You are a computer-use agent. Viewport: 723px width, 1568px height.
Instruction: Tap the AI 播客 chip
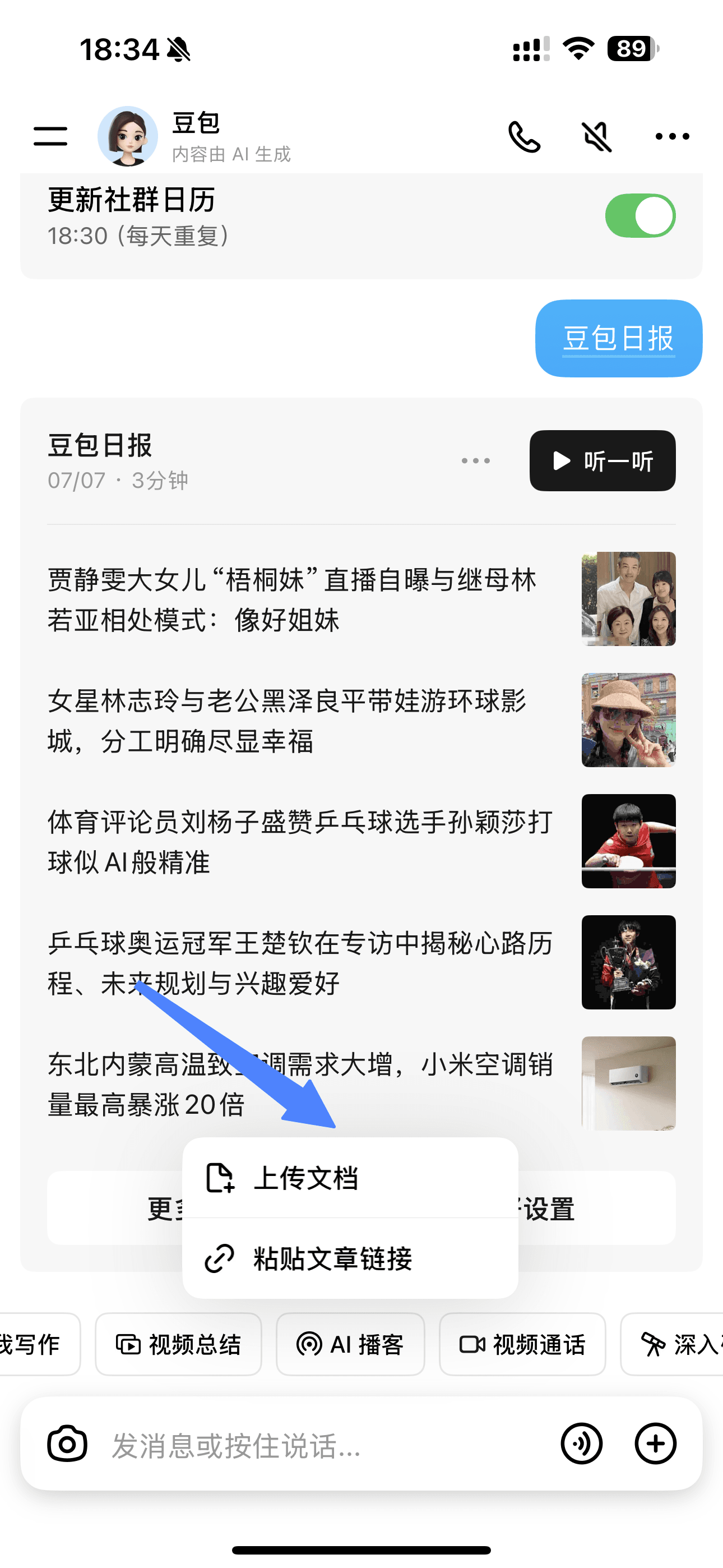click(350, 1345)
